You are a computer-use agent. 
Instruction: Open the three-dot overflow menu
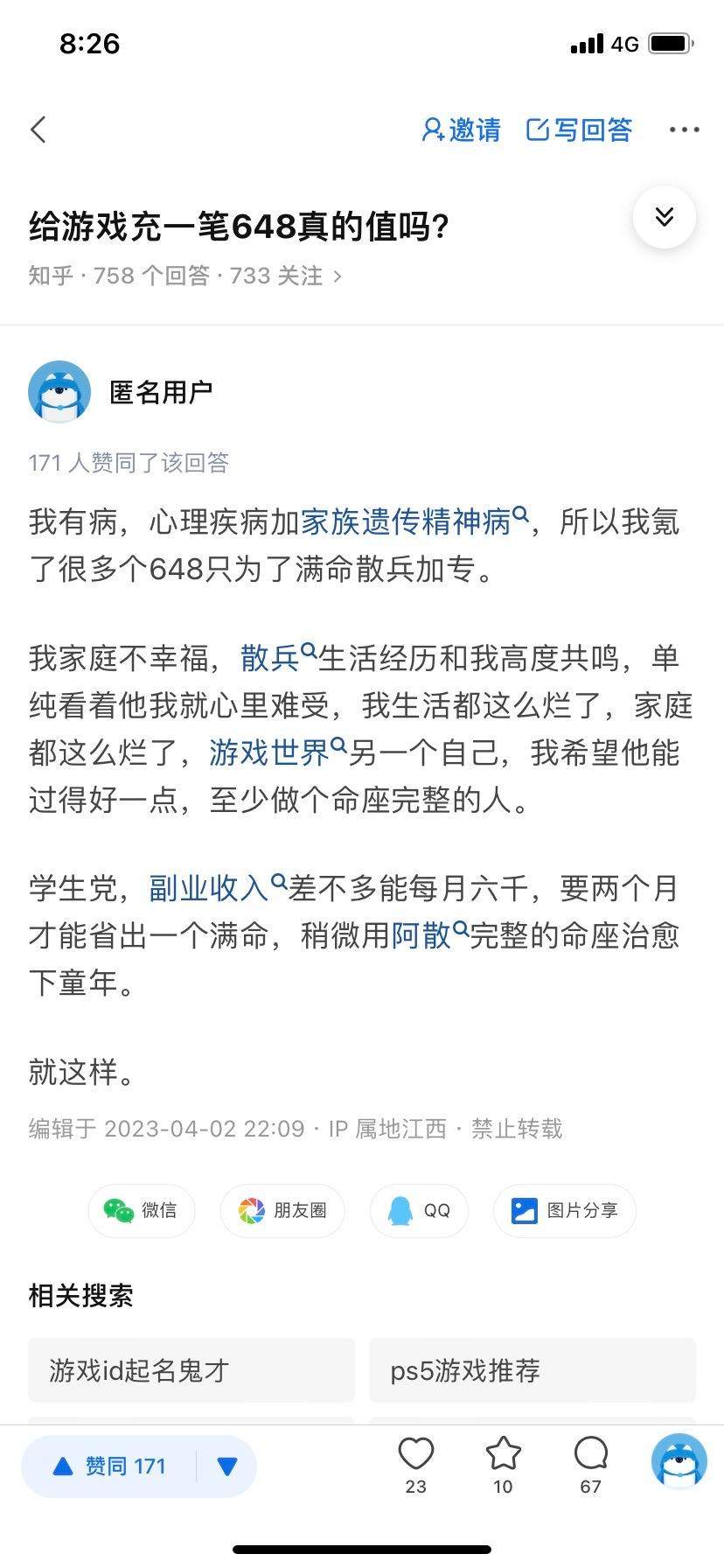(x=684, y=129)
